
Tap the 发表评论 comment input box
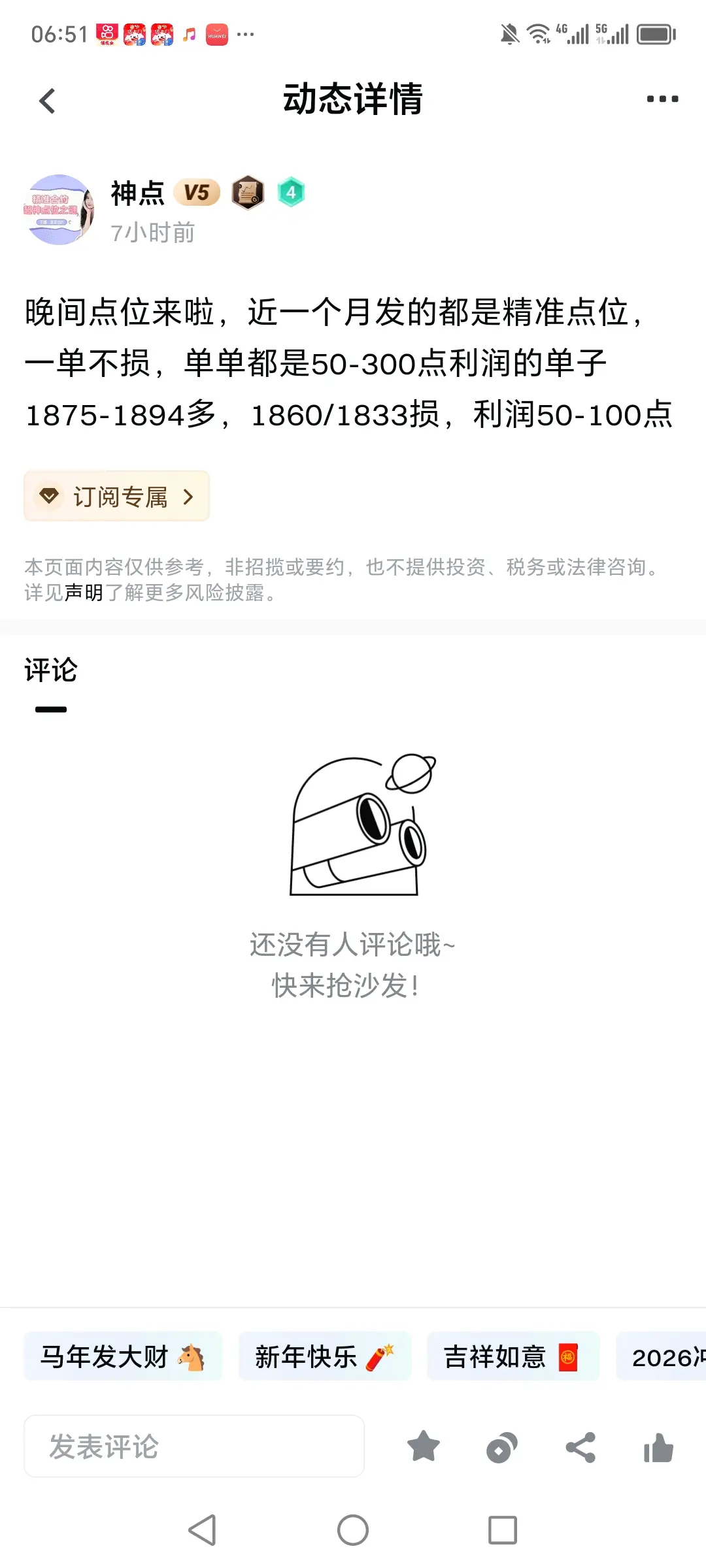click(194, 1446)
